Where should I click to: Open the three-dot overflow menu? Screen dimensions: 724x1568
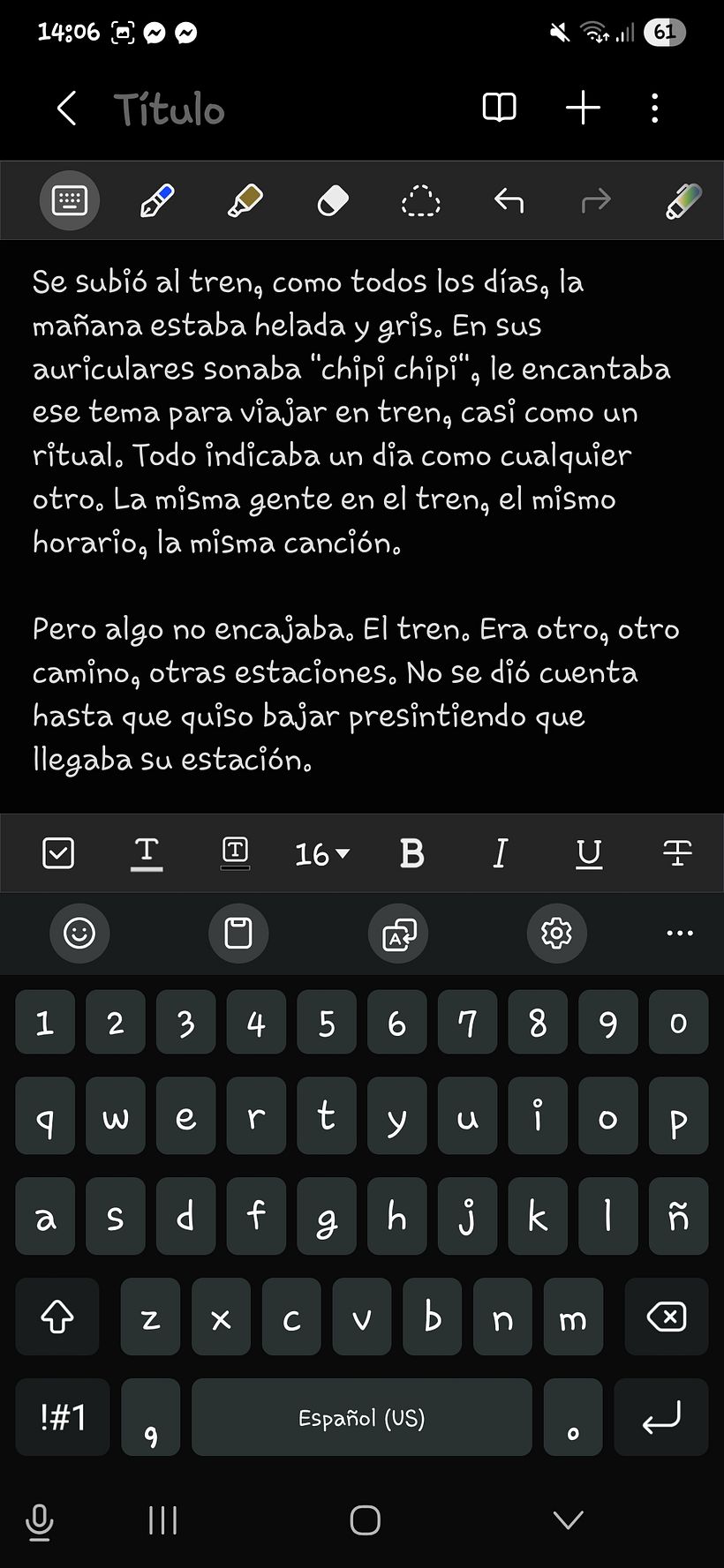[654, 108]
